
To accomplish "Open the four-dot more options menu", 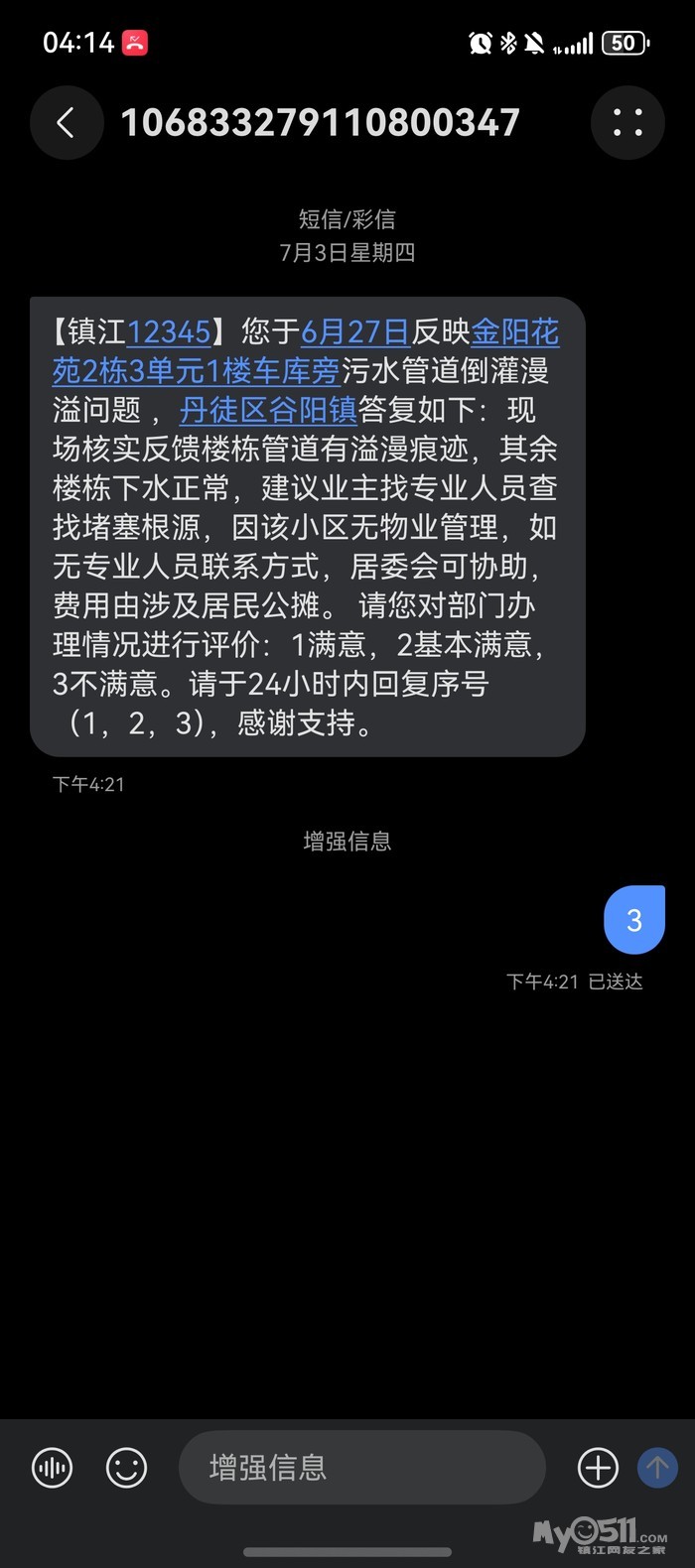I will coord(627,123).
